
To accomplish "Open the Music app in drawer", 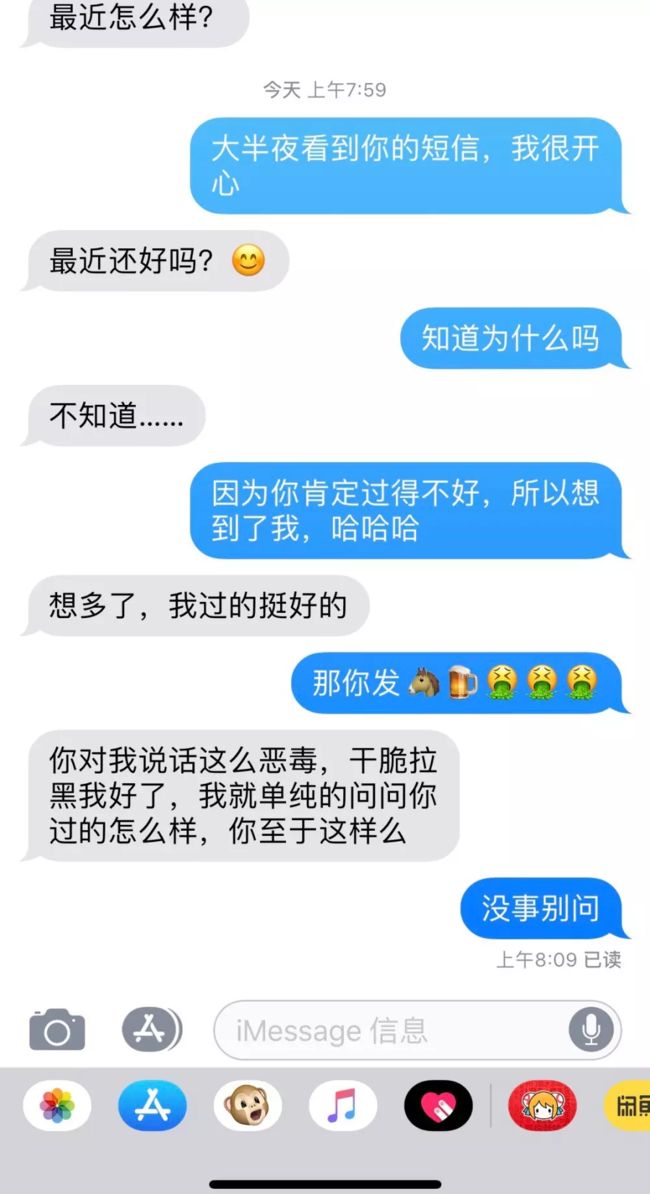I will pos(343,1106).
